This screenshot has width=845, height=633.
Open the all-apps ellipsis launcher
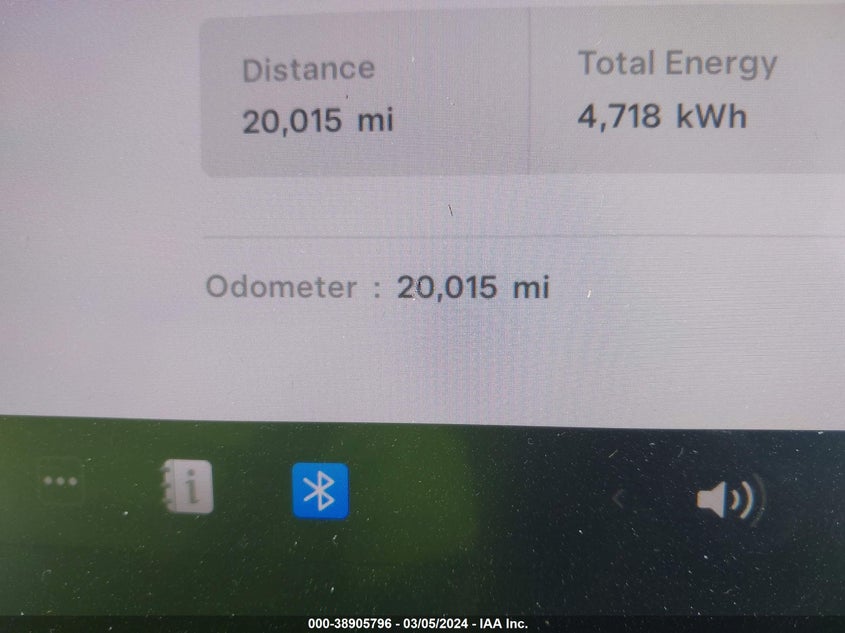click(x=60, y=481)
